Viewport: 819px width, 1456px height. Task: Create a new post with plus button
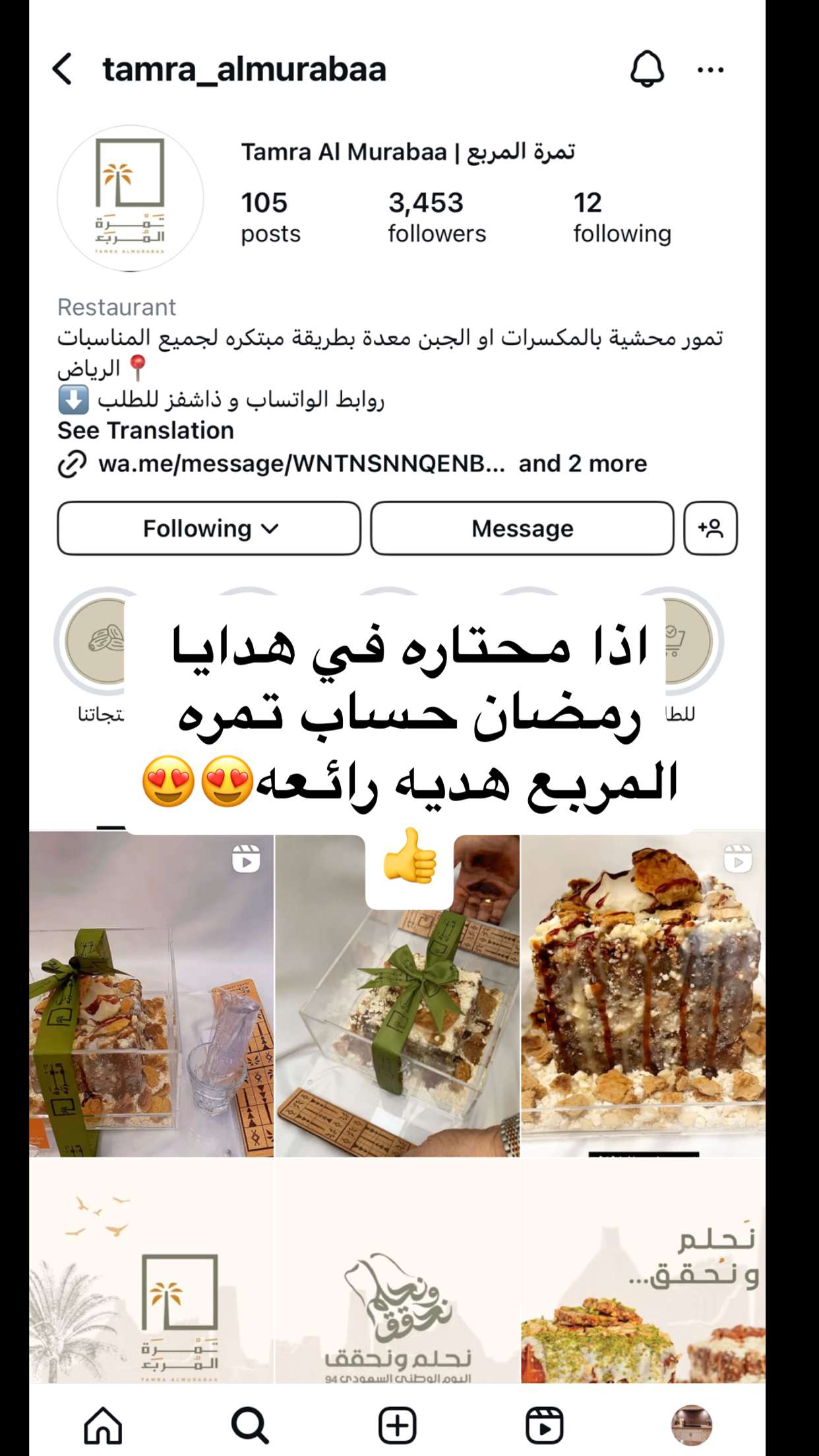click(x=397, y=1425)
